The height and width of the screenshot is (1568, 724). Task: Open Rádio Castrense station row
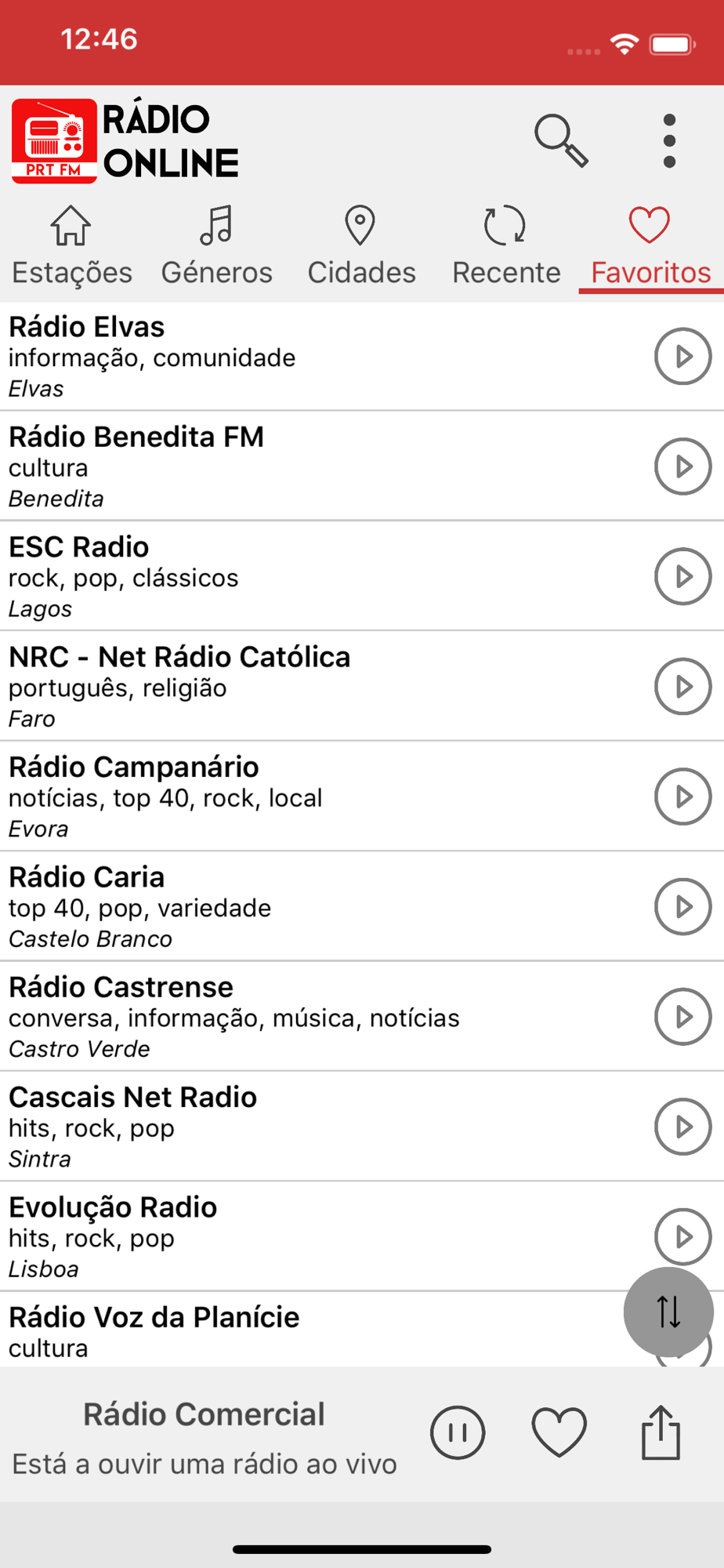[362, 1017]
